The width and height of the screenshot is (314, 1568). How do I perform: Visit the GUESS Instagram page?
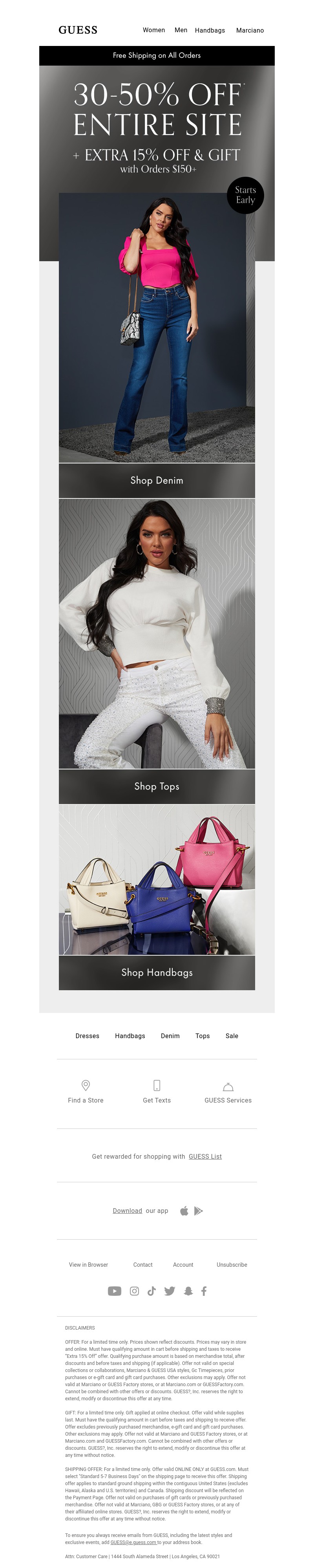click(134, 1291)
